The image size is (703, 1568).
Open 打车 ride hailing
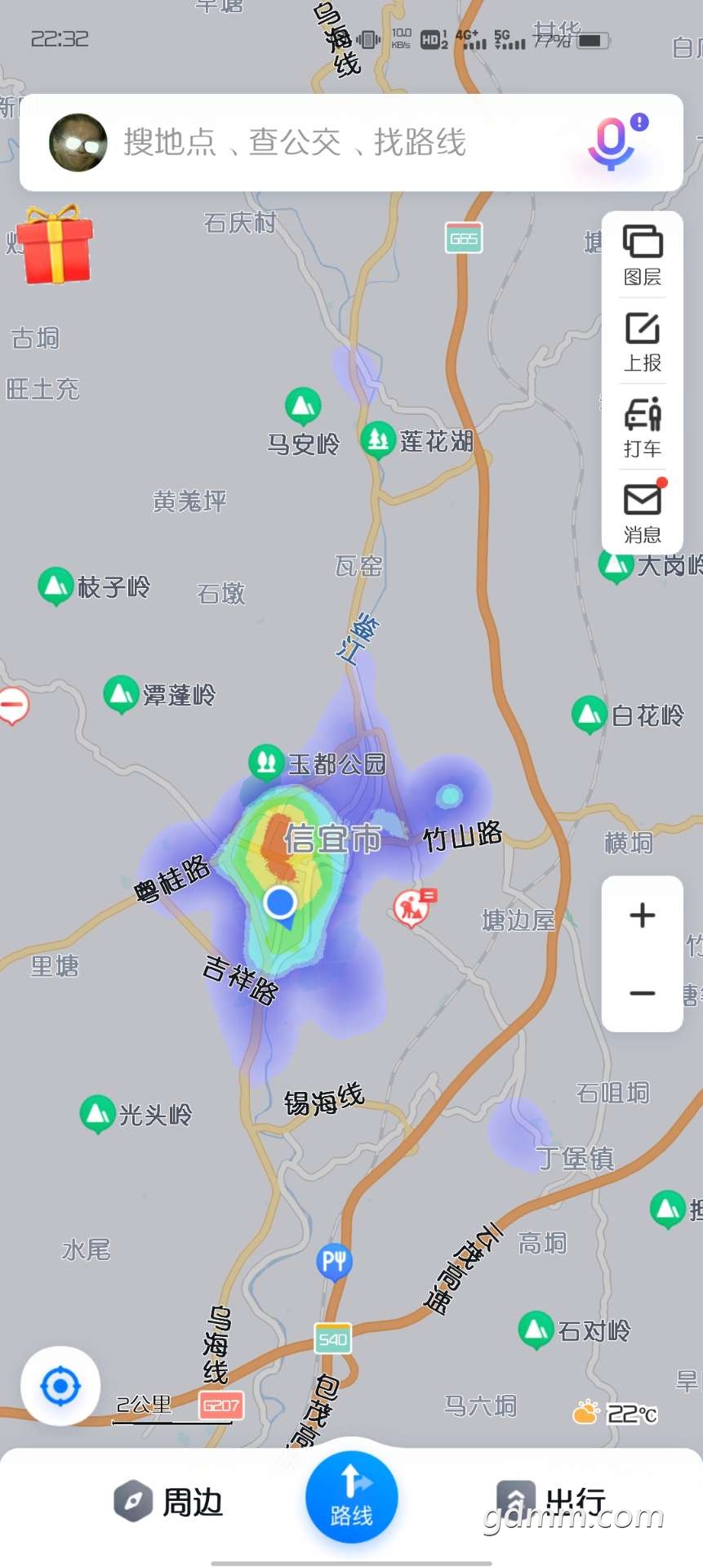coord(643,427)
